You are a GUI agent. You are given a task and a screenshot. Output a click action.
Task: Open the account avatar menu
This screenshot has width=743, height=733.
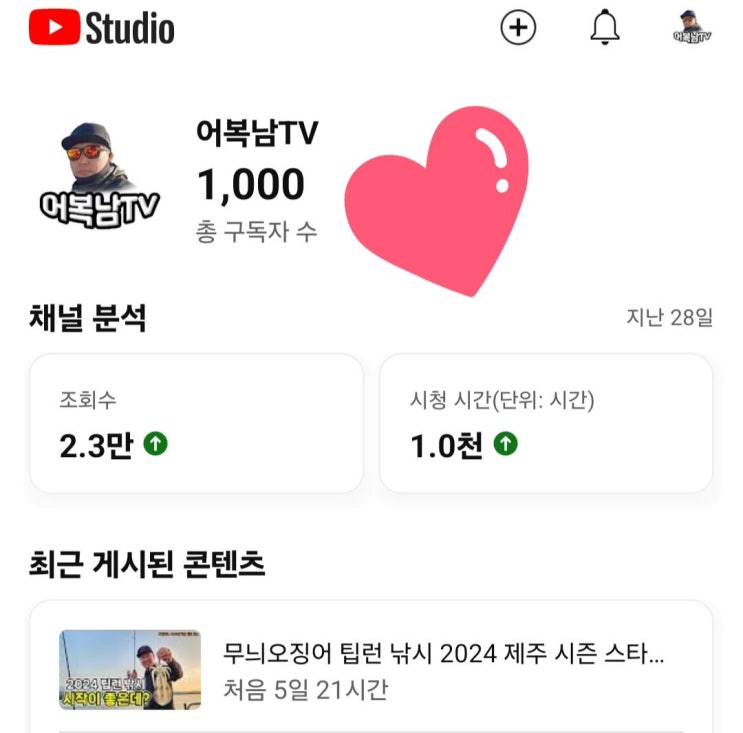[691, 28]
